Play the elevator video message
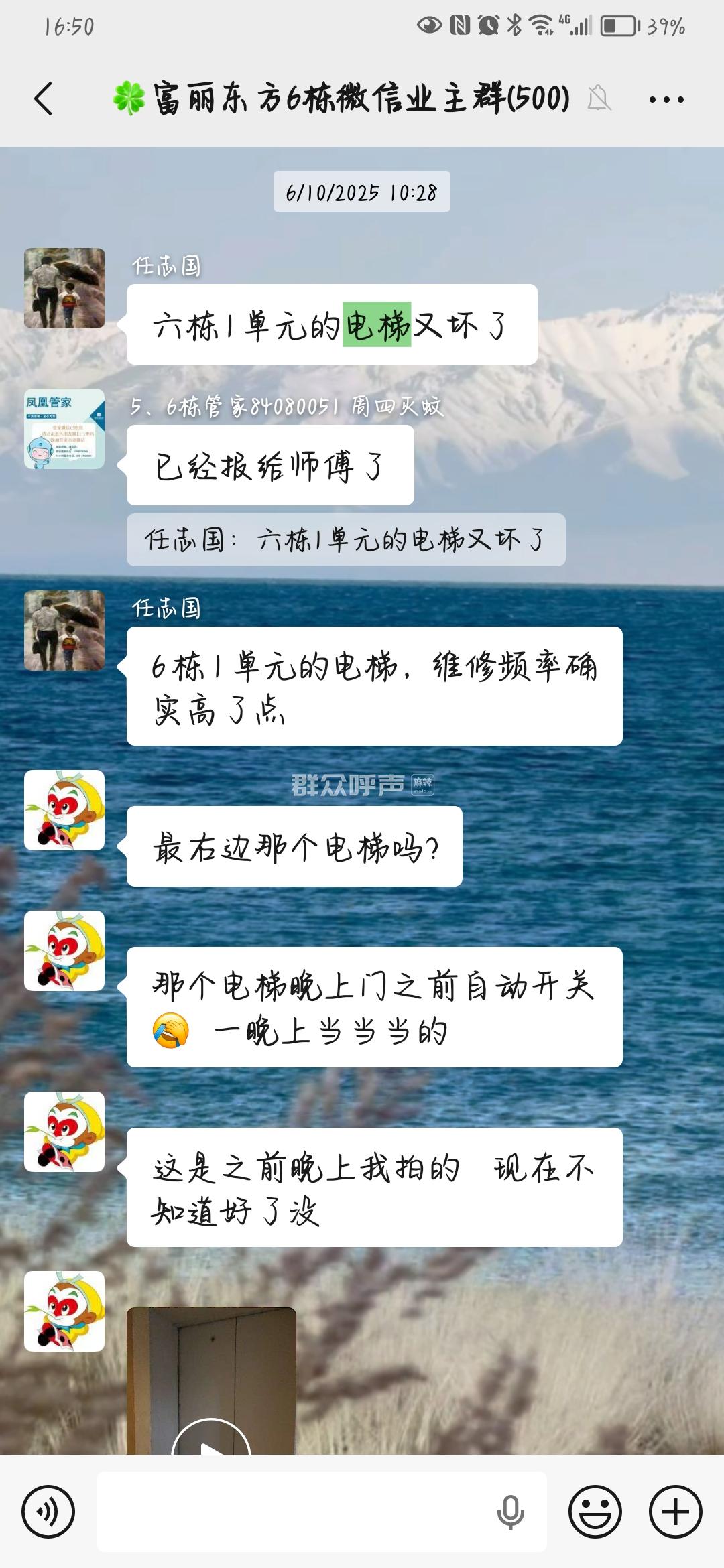Image resolution: width=724 pixels, height=1568 pixels. 211,1441
